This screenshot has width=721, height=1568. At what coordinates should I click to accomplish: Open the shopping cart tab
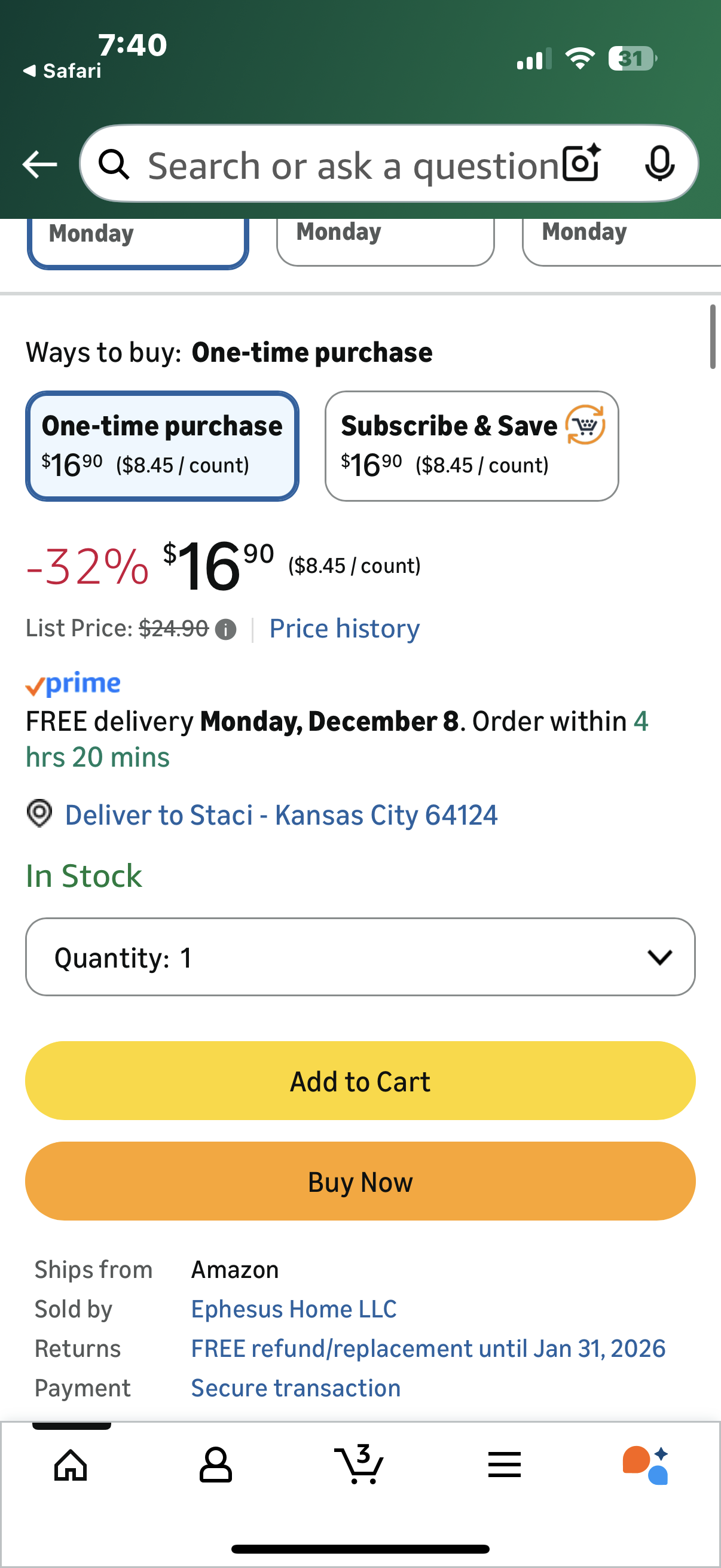tap(359, 1465)
